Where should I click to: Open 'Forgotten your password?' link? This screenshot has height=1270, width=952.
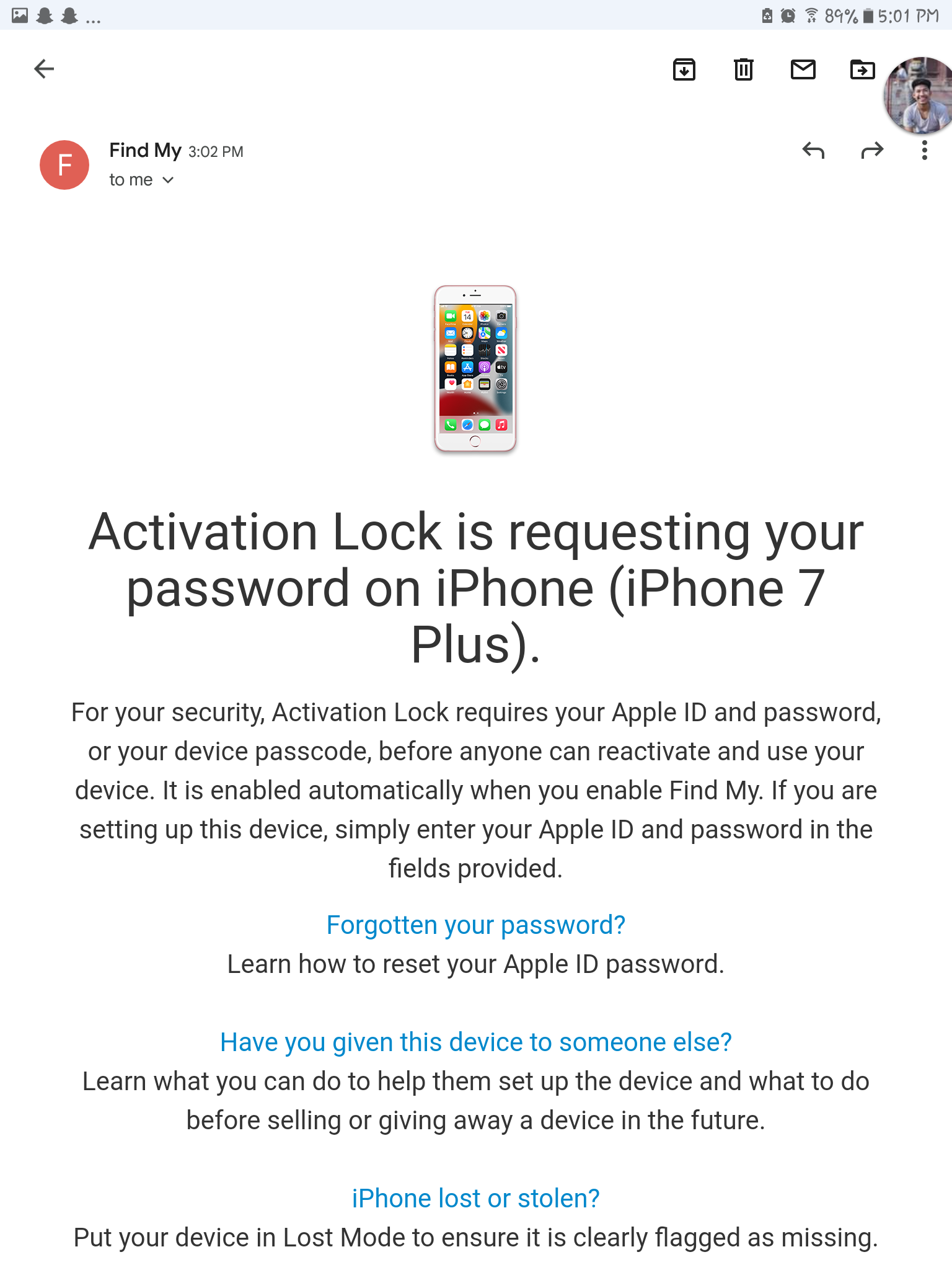475,925
